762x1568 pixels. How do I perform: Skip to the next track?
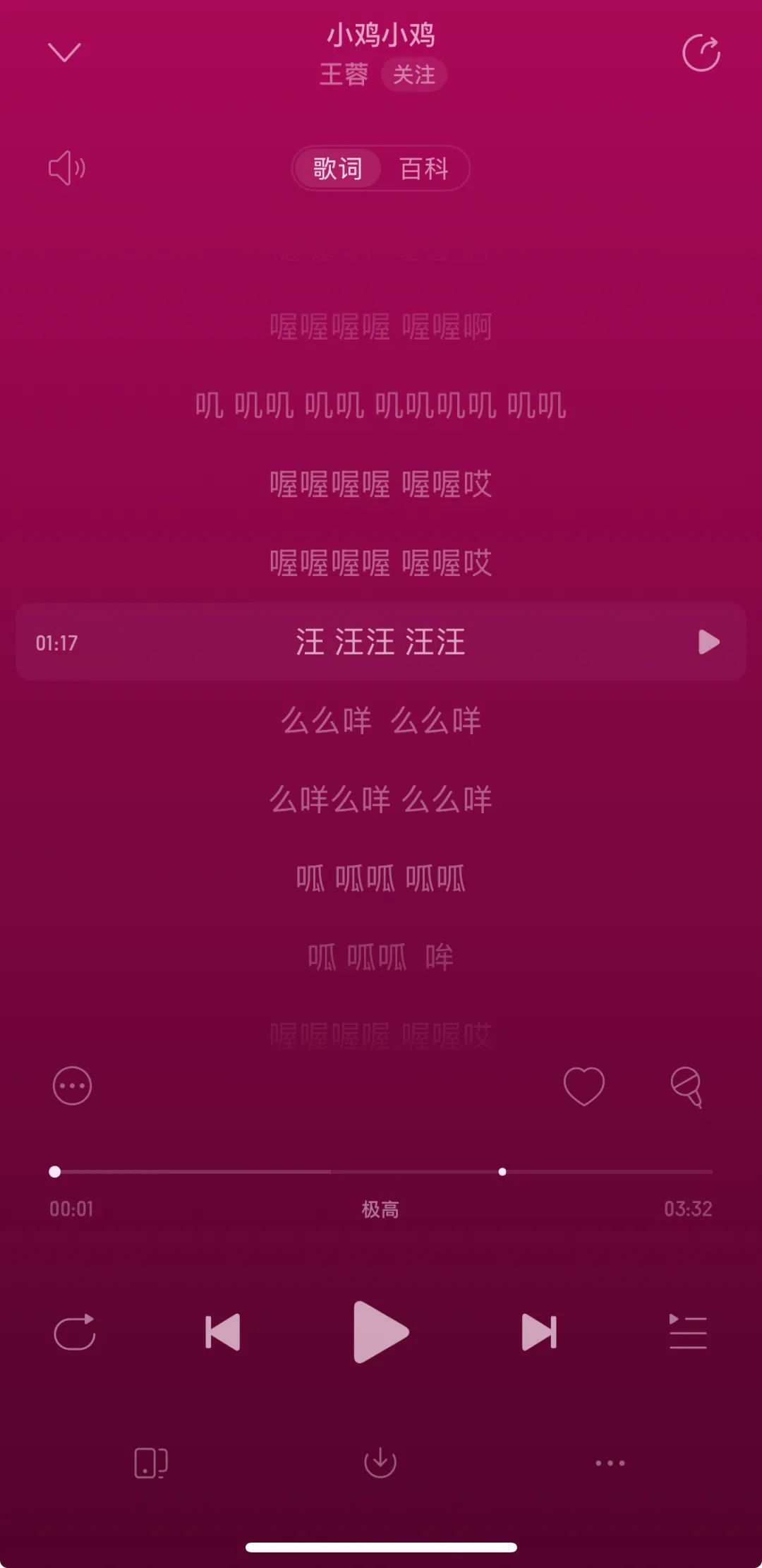(x=539, y=1332)
